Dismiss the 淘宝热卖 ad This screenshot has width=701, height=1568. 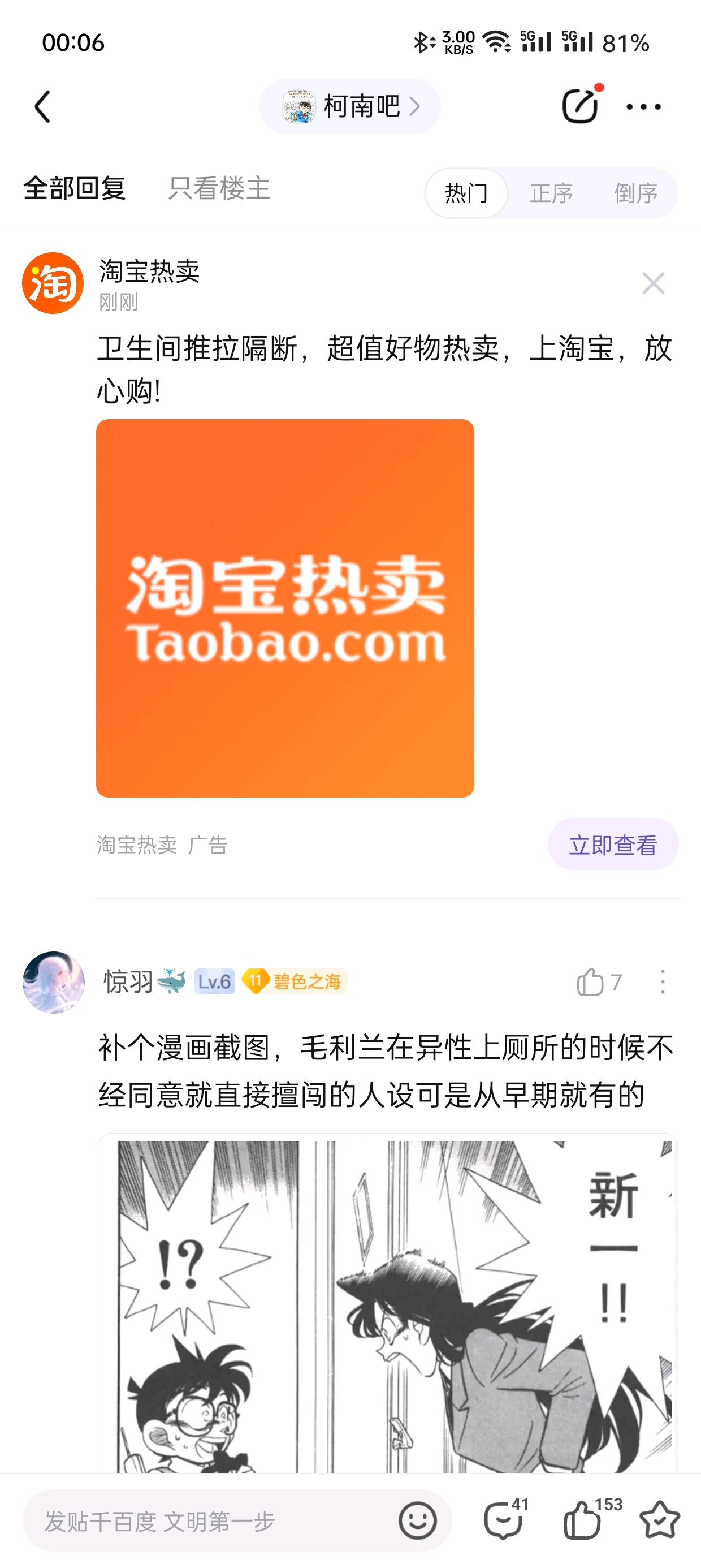coord(653,283)
